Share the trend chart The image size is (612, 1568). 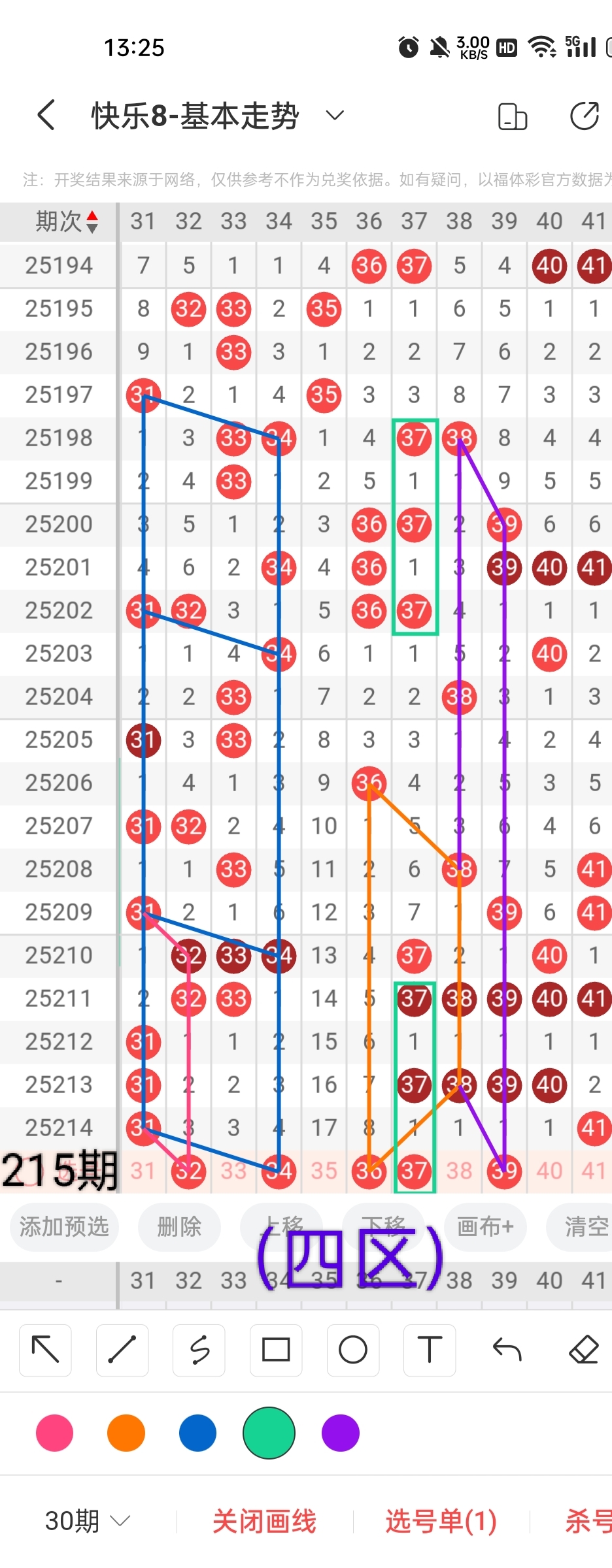tap(584, 116)
